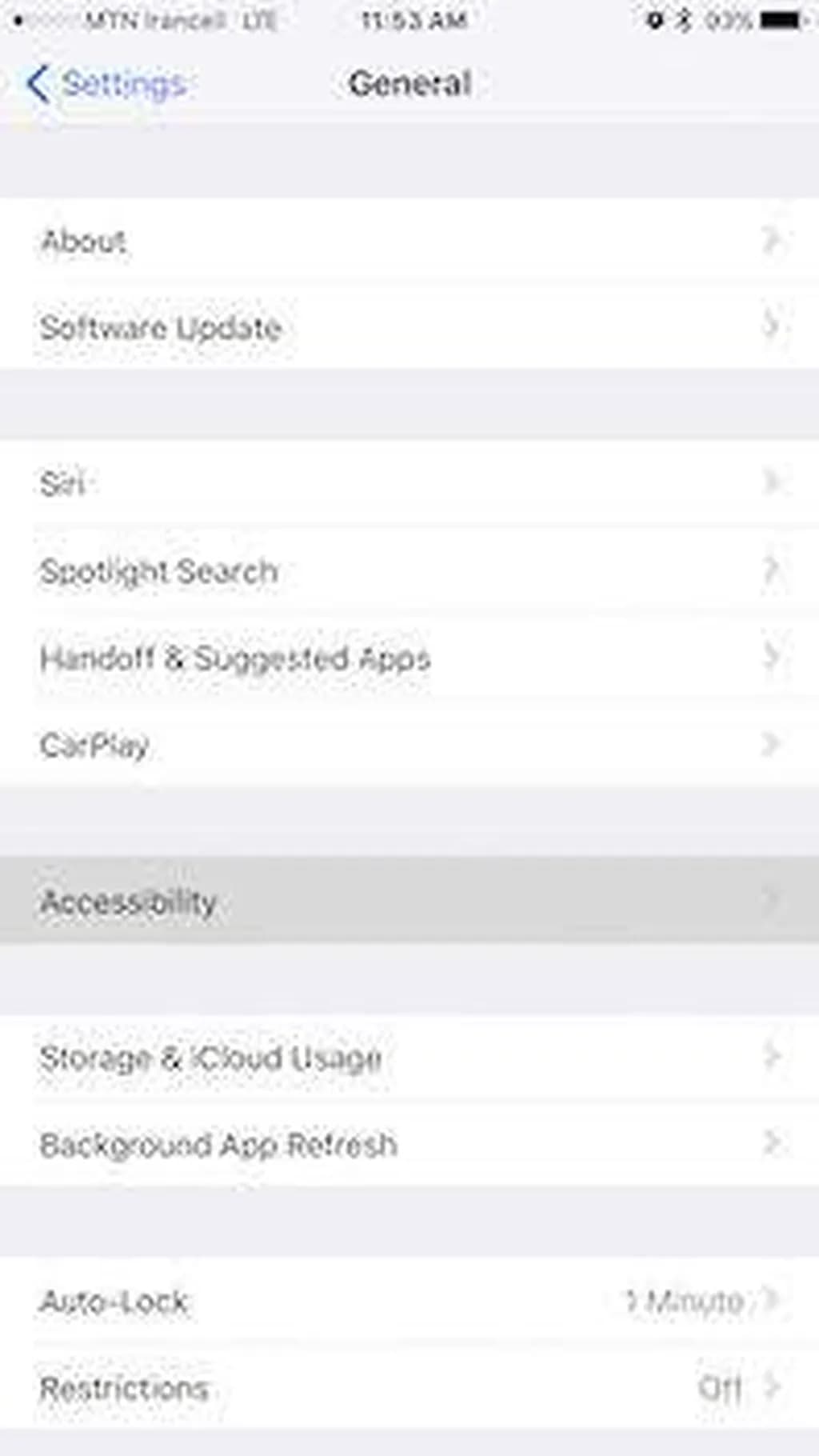Open Storage & iCloud Usage

click(x=408, y=1058)
